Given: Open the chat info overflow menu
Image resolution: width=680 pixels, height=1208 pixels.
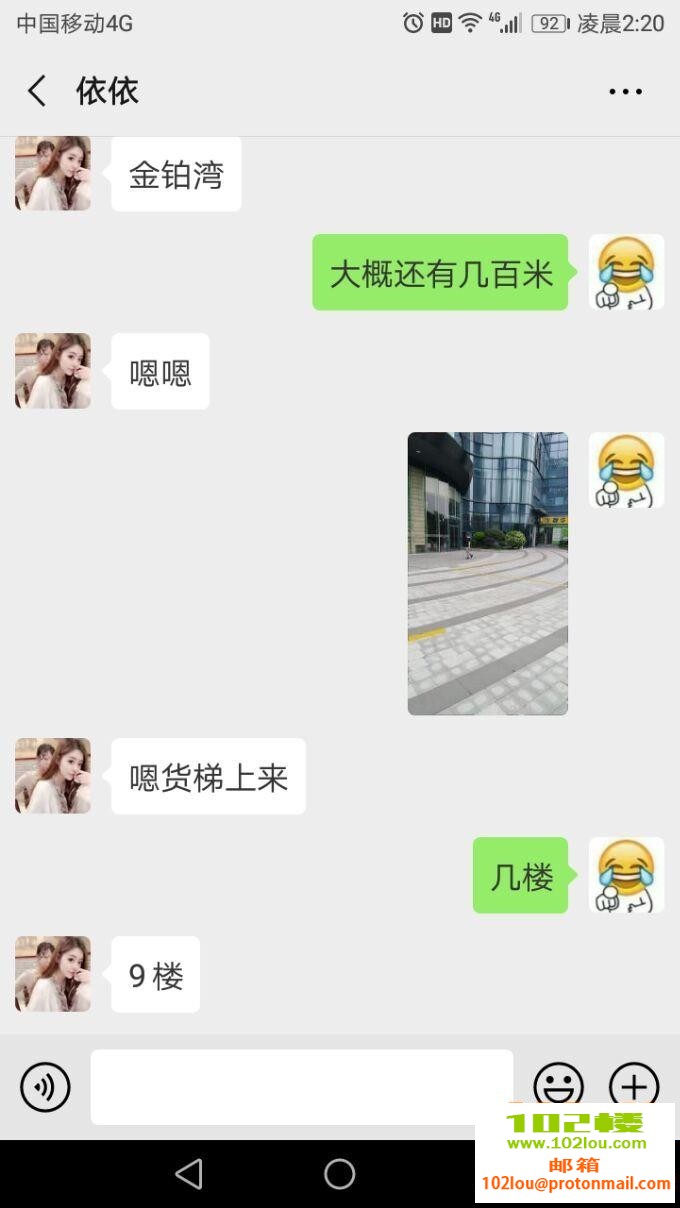Looking at the screenshot, I should pyautogui.click(x=625, y=92).
